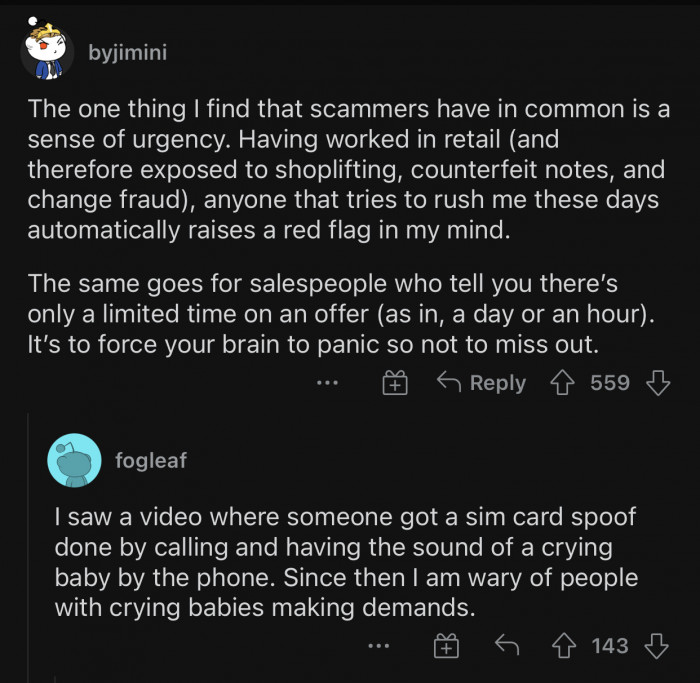Reply to byjimini's comment
Viewport: 700px width, 683px height.
point(482,383)
